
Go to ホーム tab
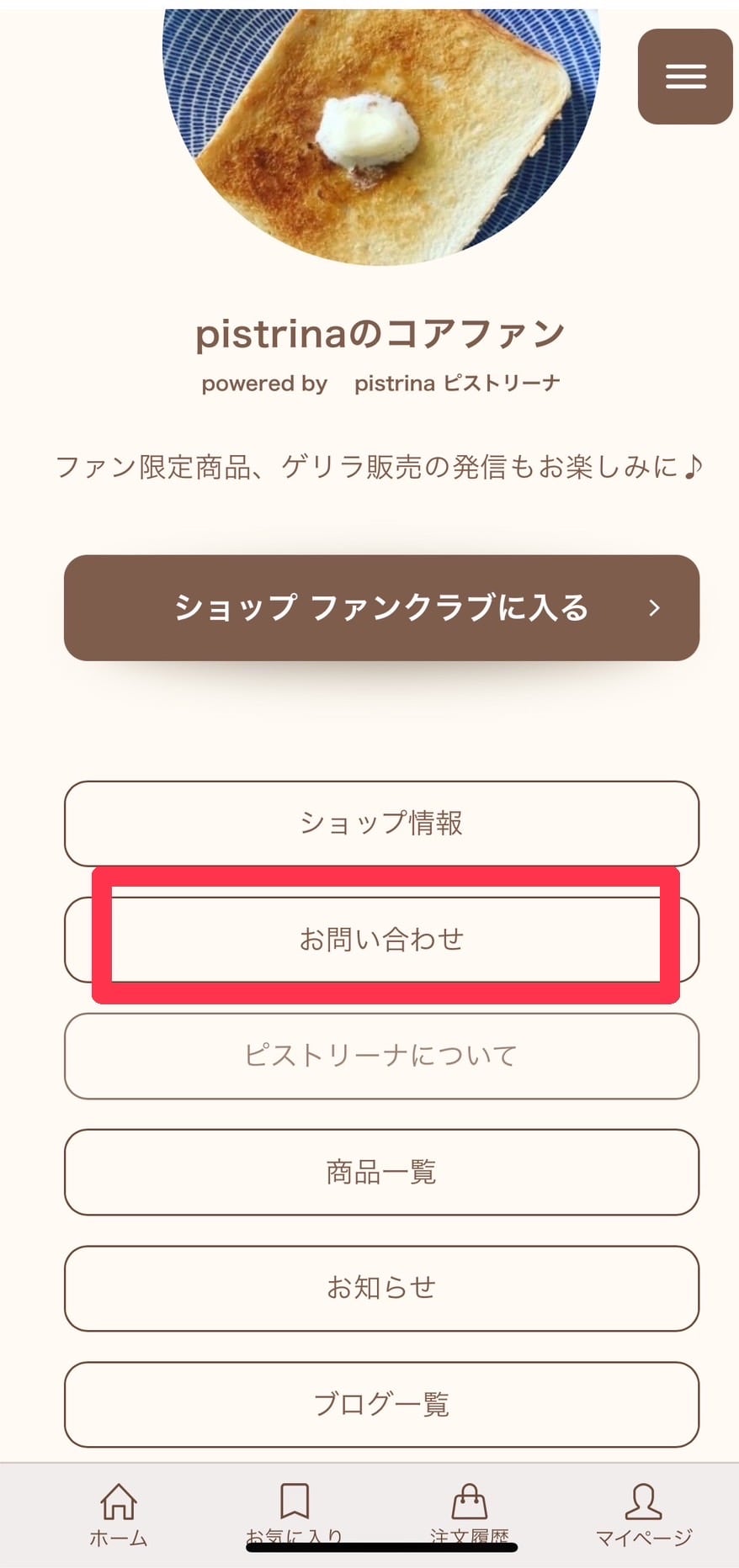(x=119, y=1514)
